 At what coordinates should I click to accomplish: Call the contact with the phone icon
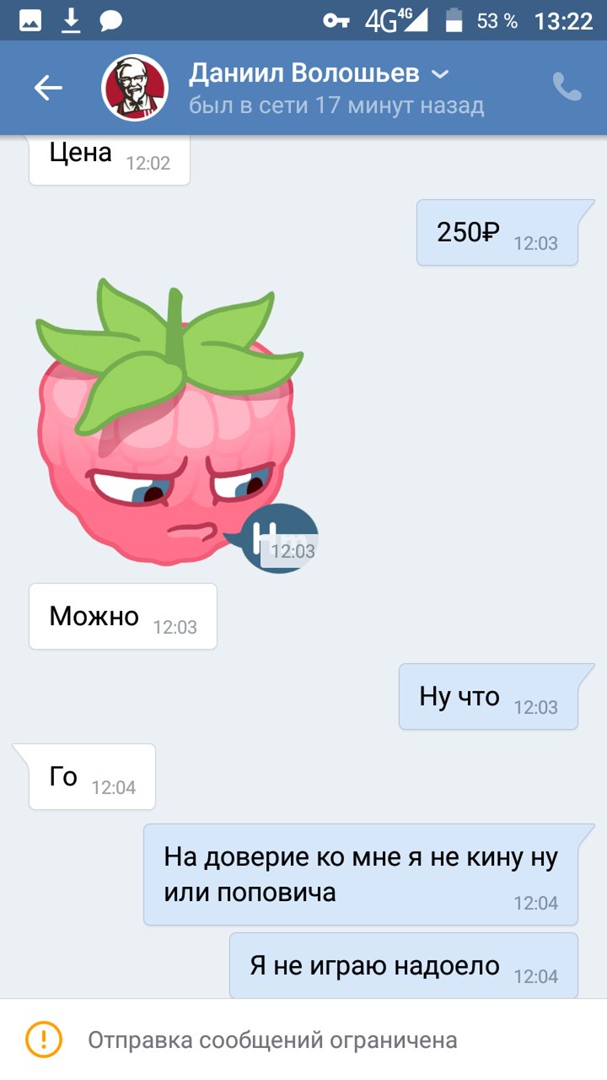pyautogui.click(x=567, y=87)
